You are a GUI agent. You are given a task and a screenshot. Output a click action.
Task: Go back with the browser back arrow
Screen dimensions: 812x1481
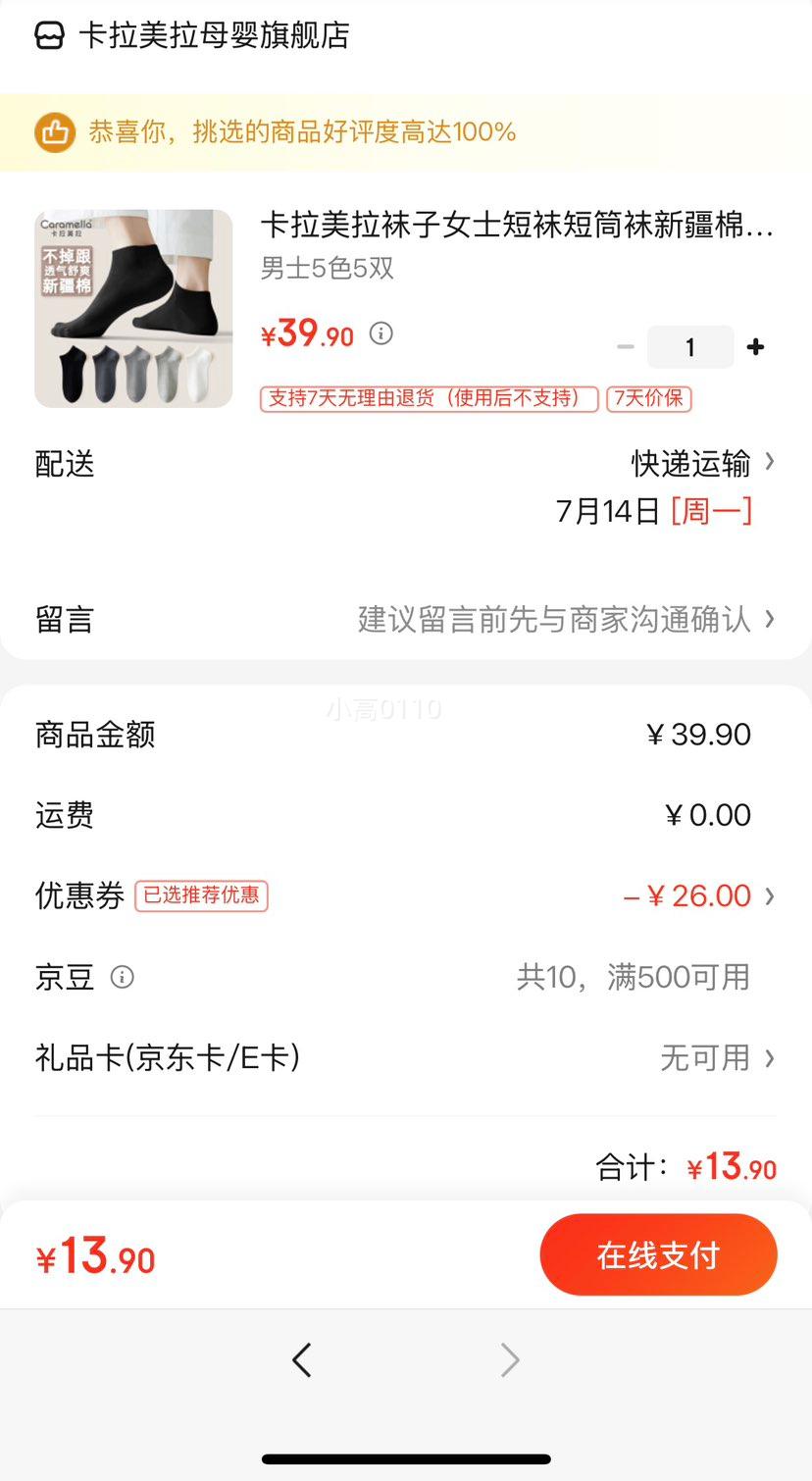(x=302, y=1360)
